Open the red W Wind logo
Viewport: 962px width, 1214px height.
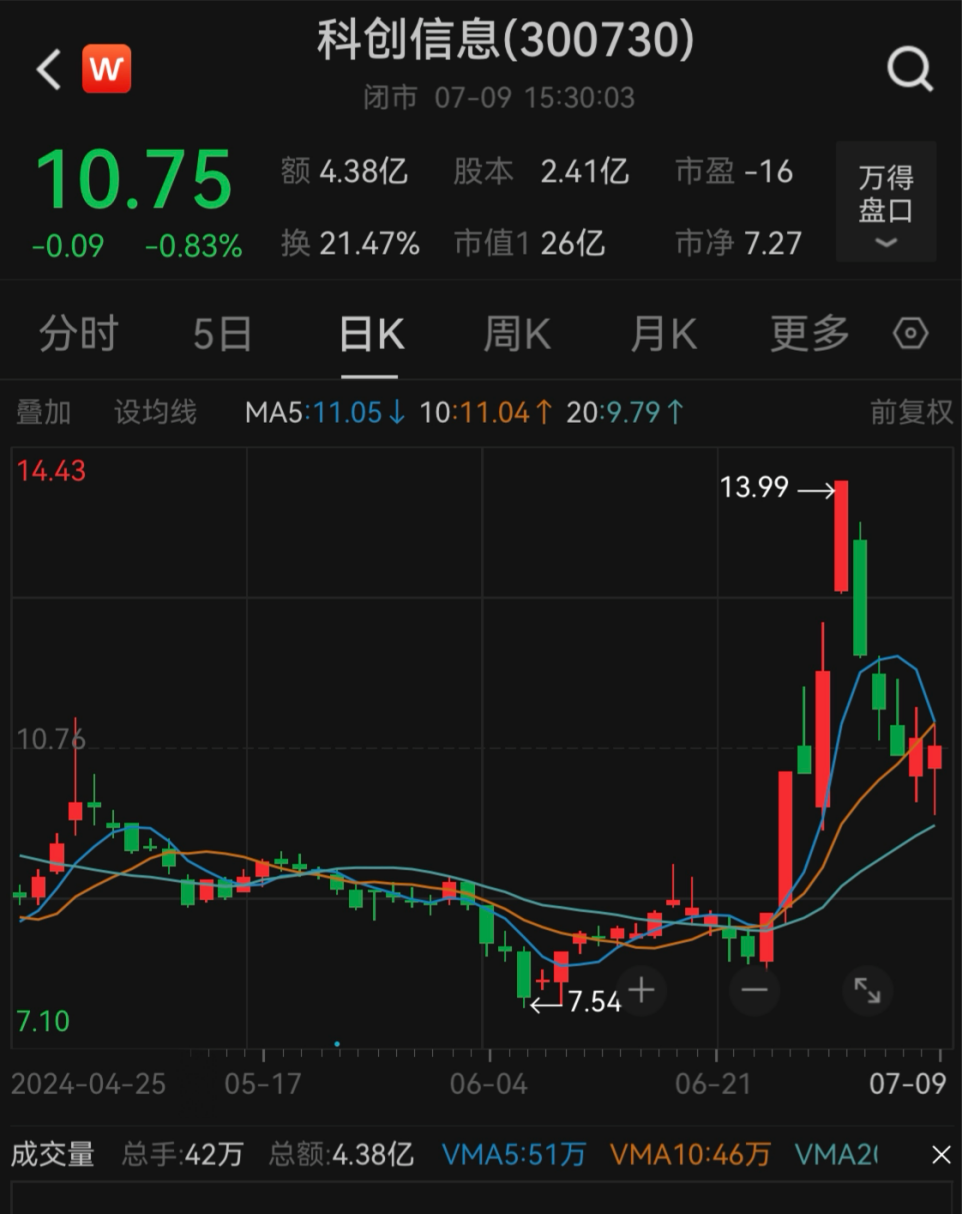click(x=106, y=69)
